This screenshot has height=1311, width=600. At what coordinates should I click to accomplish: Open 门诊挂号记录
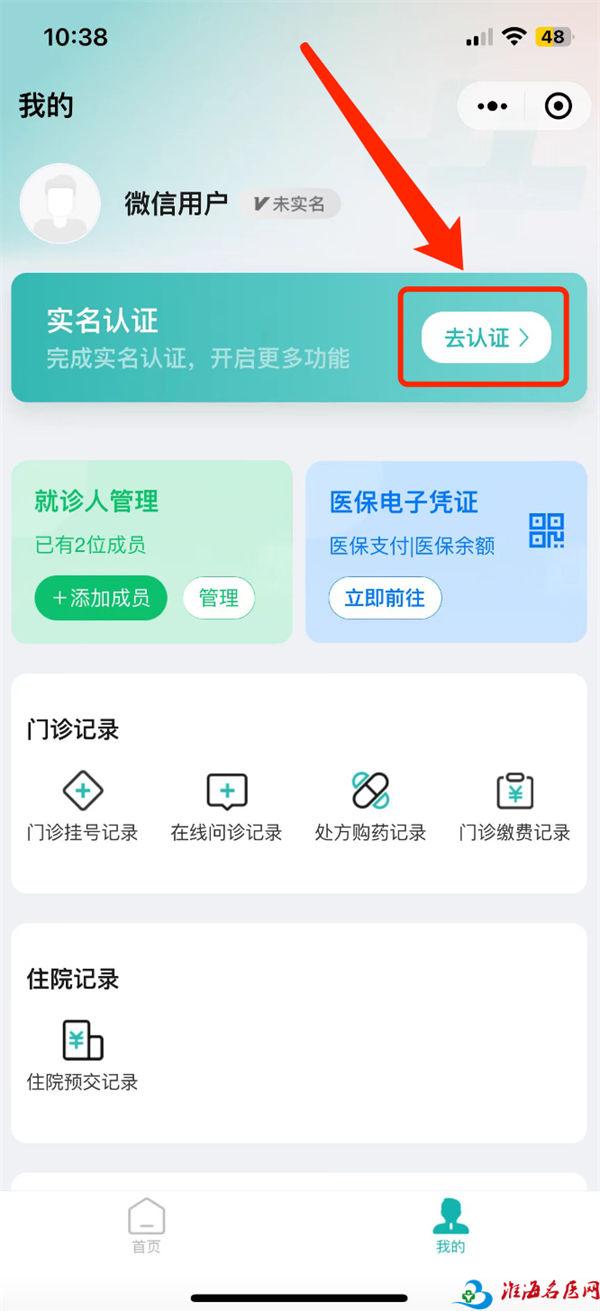point(82,806)
